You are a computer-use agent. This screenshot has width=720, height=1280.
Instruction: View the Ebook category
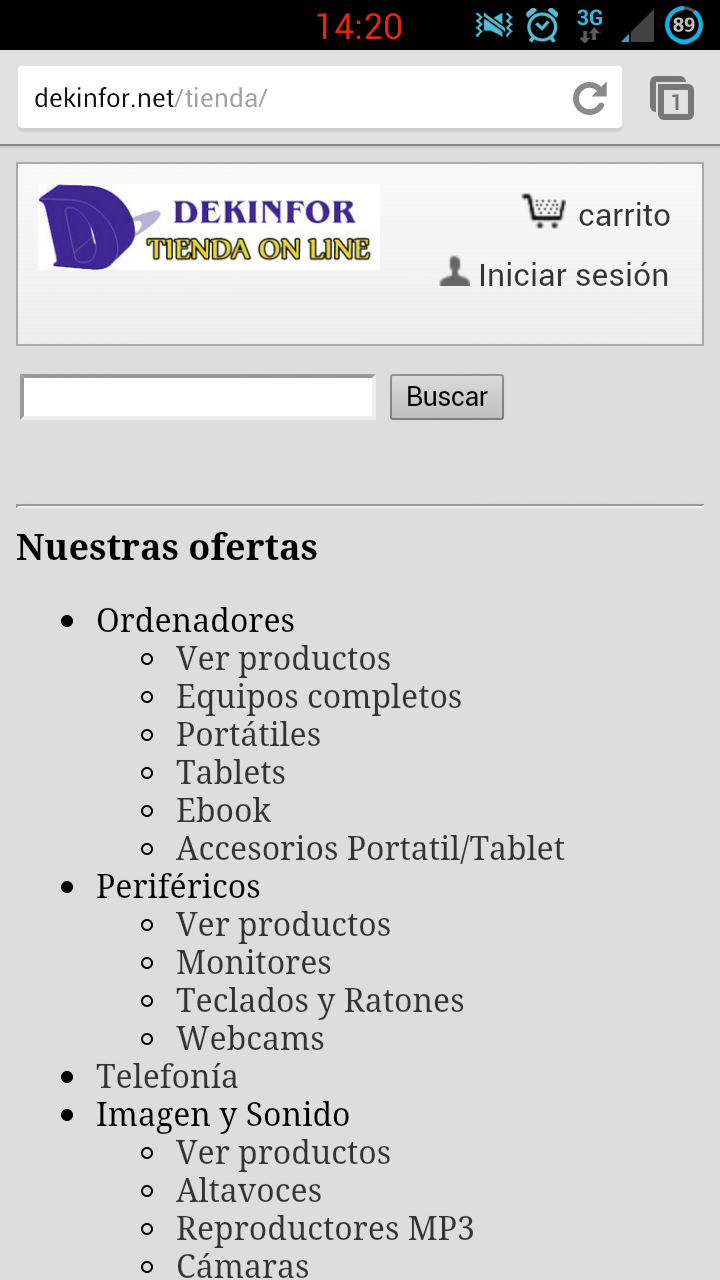click(224, 811)
